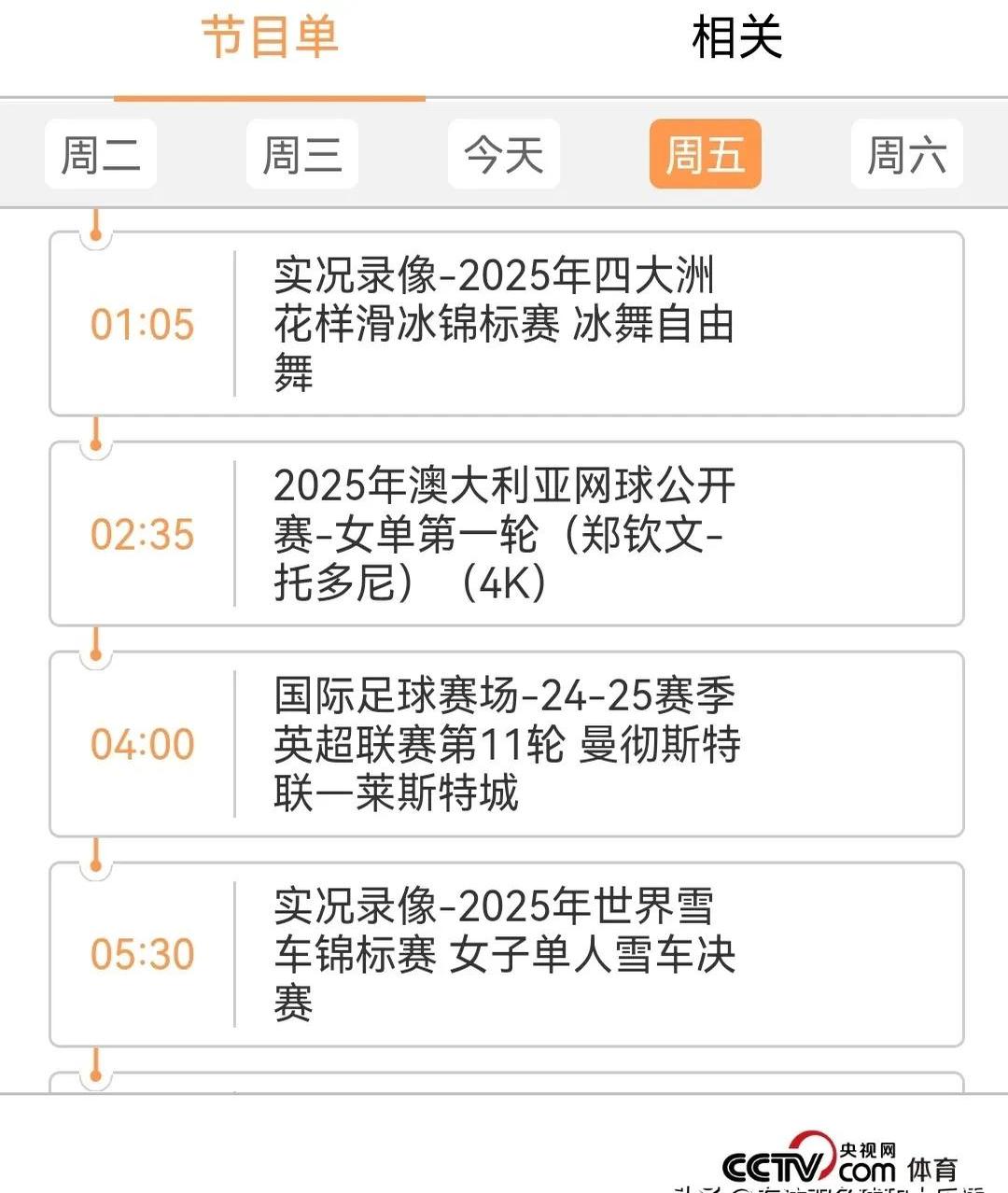This screenshot has width=1008, height=1193.
Task: Select the 周六 day filter
Action: click(x=906, y=155)
